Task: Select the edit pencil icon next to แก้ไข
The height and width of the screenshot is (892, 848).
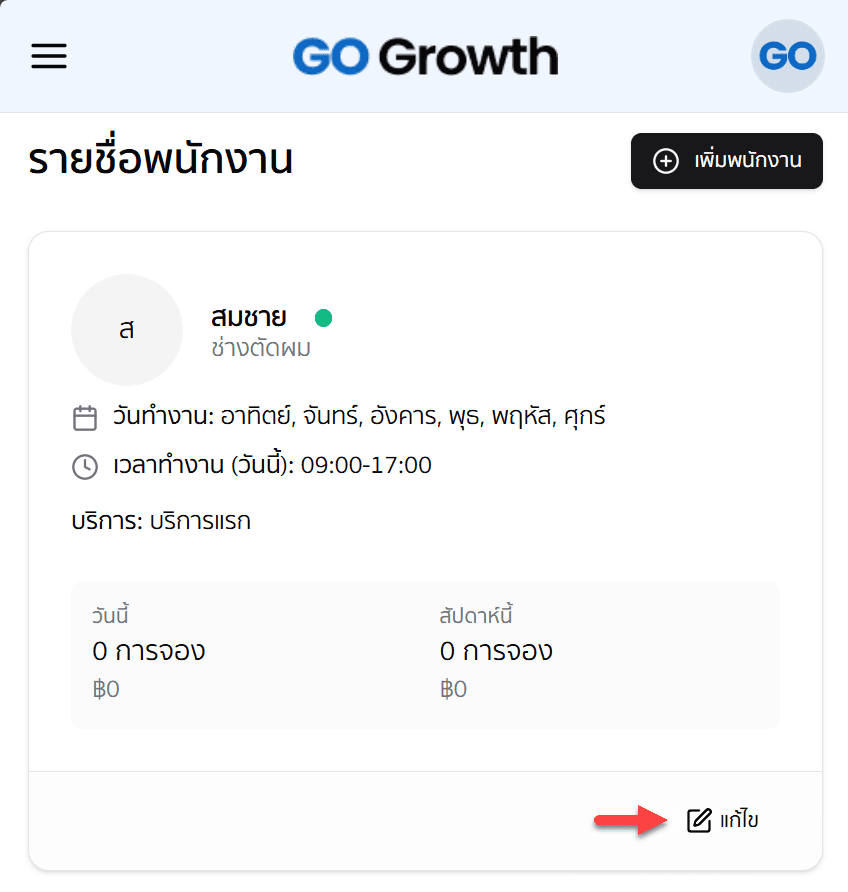Action: (x=698, y=819)
